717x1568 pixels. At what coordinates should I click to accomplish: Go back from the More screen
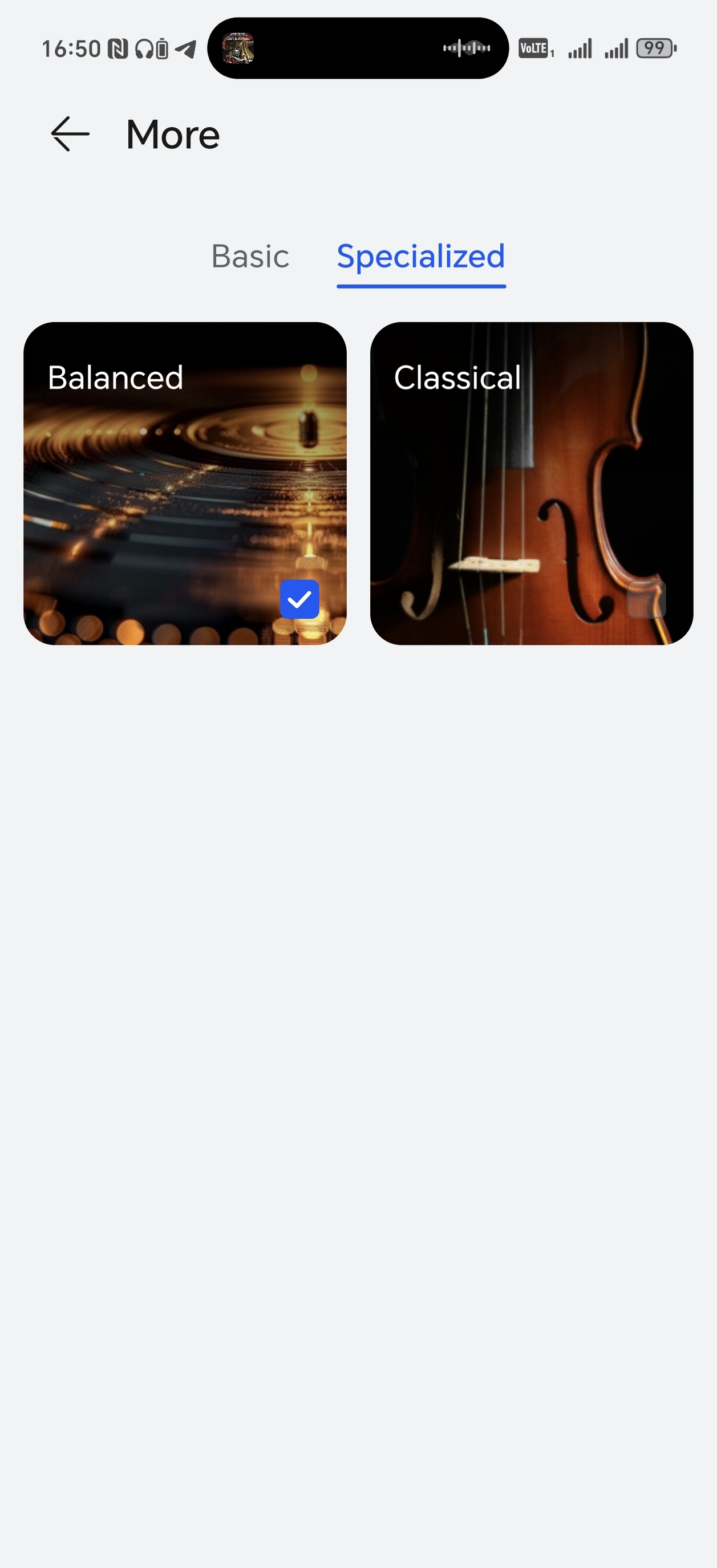click(70, 134)
